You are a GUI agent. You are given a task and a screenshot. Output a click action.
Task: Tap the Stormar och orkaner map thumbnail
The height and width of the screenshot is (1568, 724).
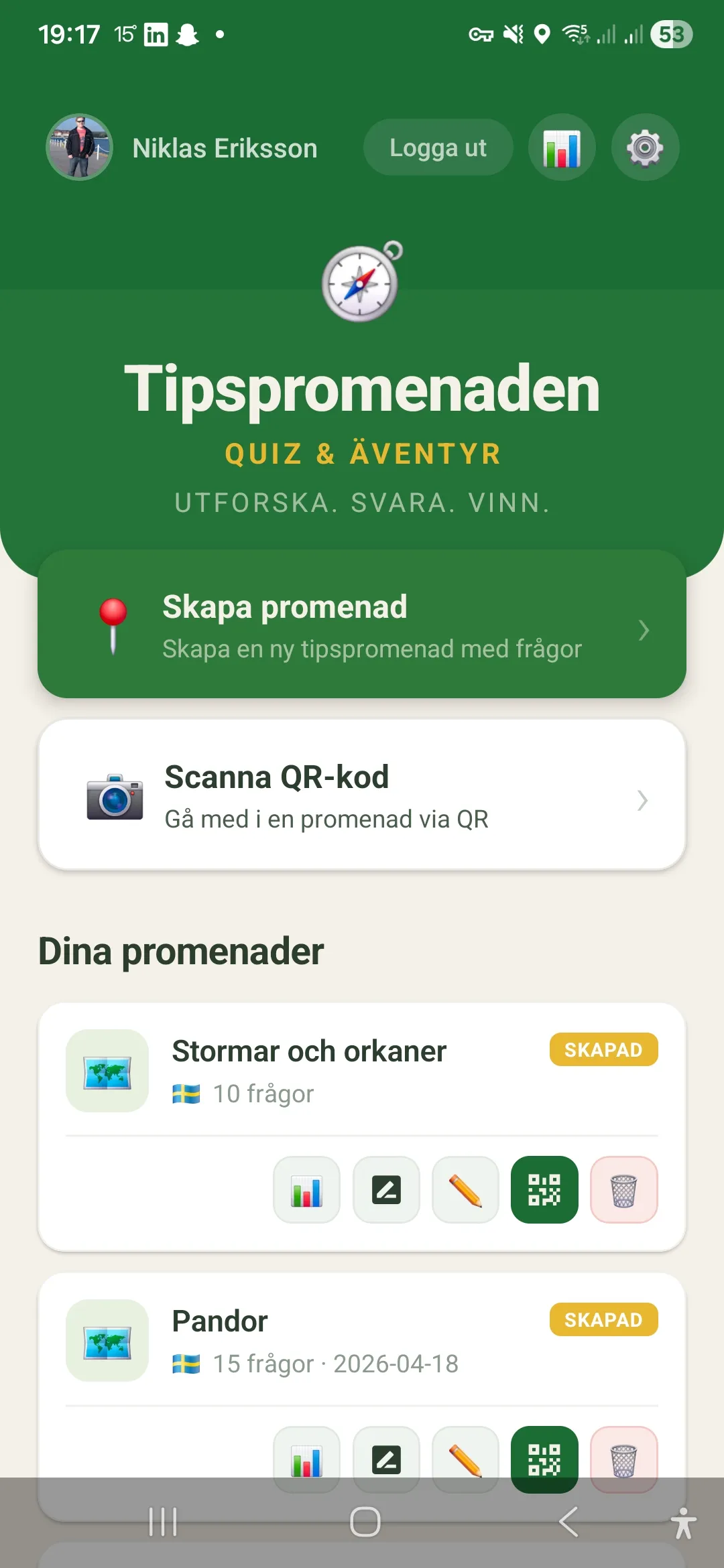pos(107,1071)
